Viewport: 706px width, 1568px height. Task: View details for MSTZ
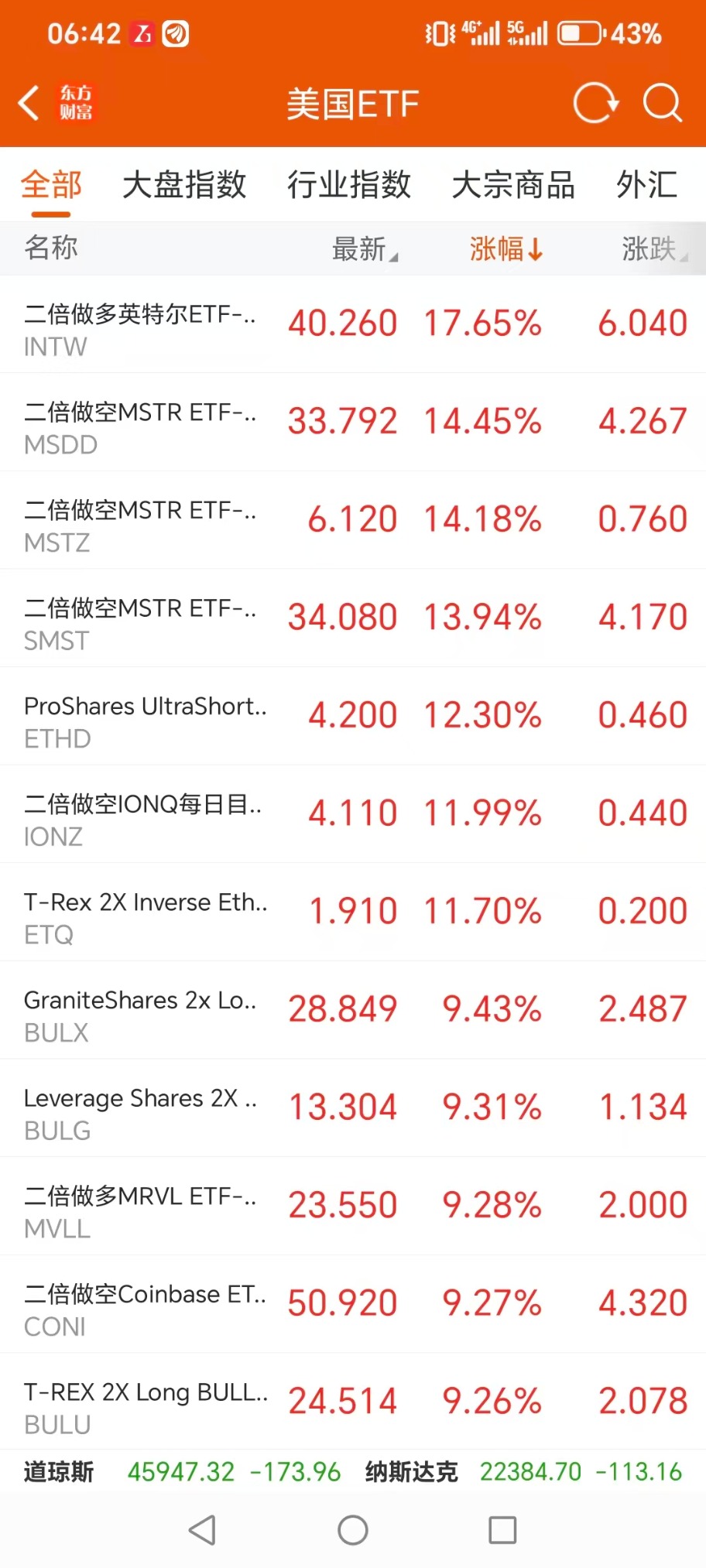click(353, 520)
